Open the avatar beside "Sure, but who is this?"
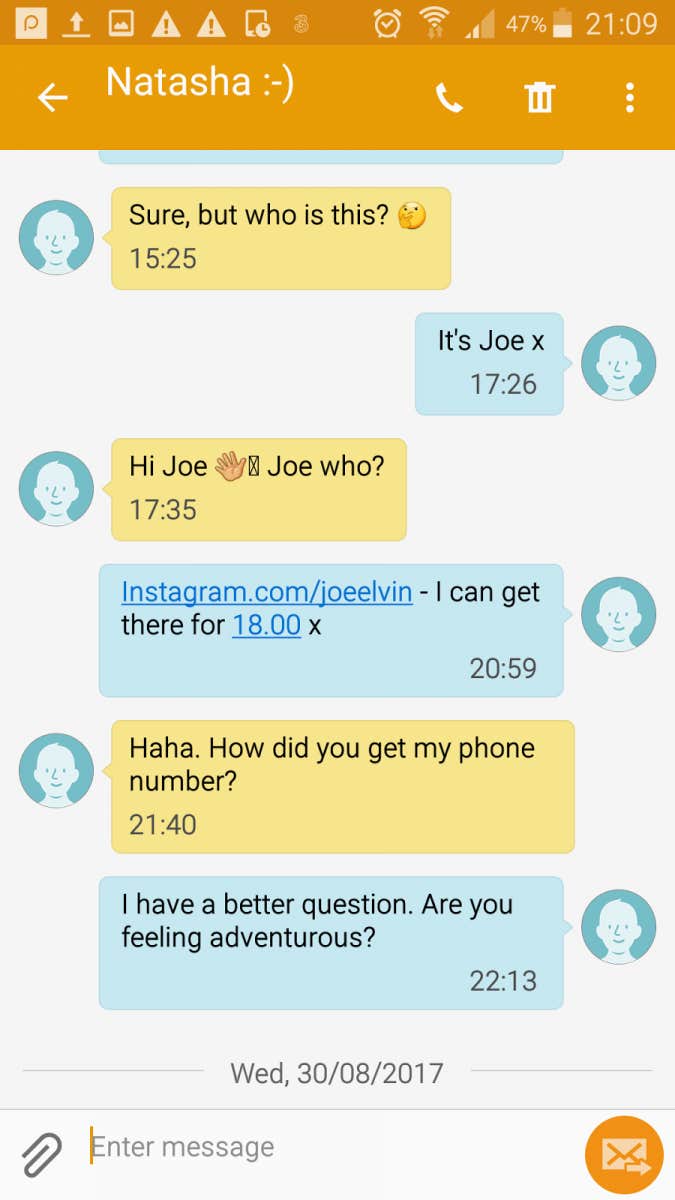This screenshot has height=1200, width=675. click(x=57, y=237)
